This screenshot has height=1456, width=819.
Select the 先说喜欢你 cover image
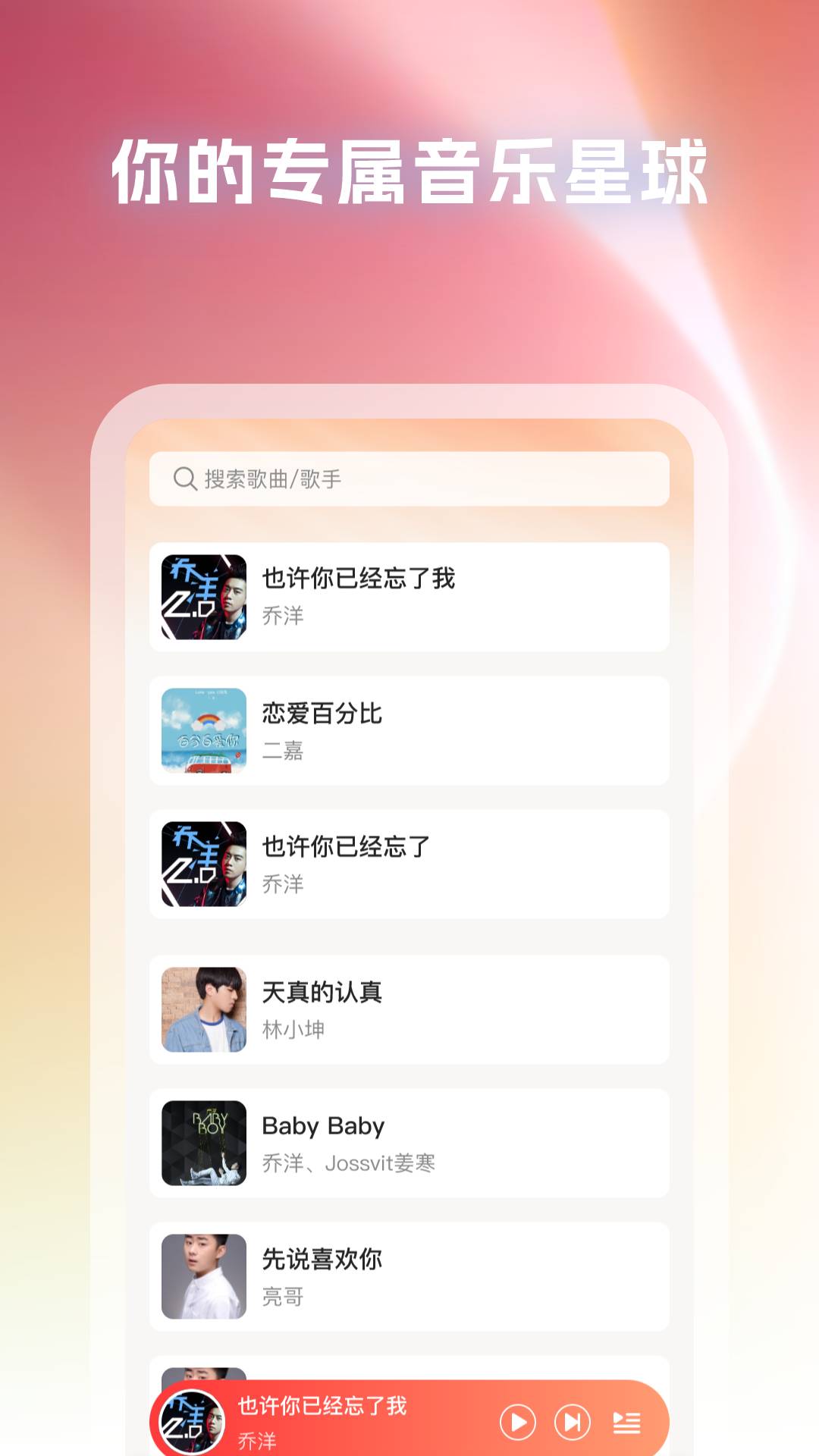coord(202,1276)
